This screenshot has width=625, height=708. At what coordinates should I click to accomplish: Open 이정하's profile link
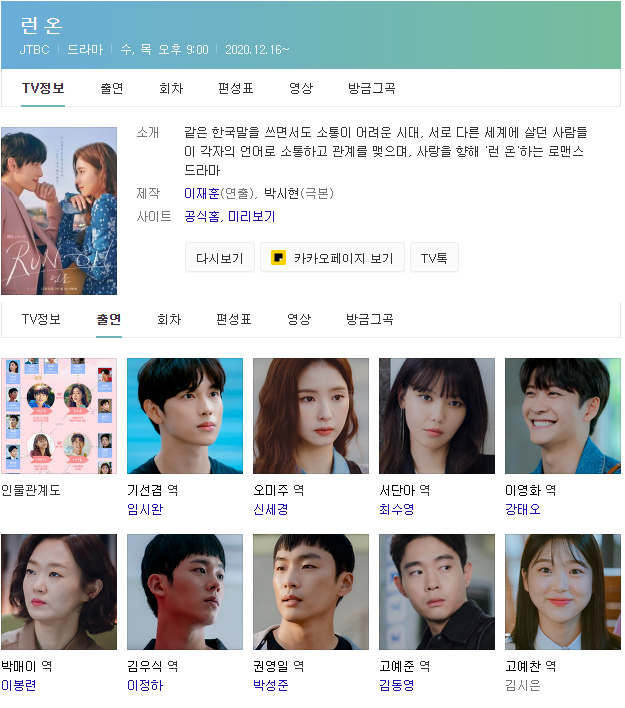click(144, 685)
